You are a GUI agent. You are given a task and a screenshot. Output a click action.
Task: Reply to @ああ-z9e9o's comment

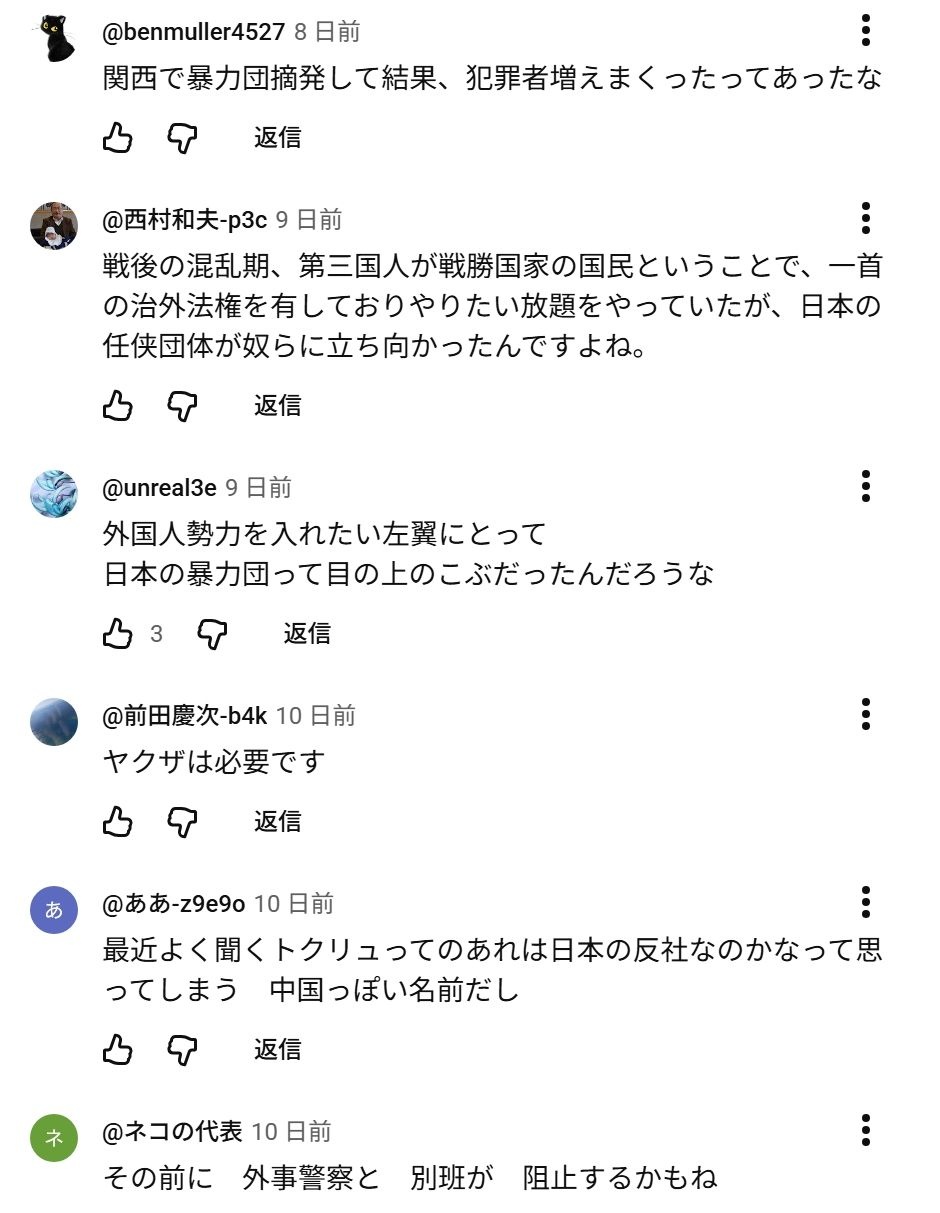278,1050
